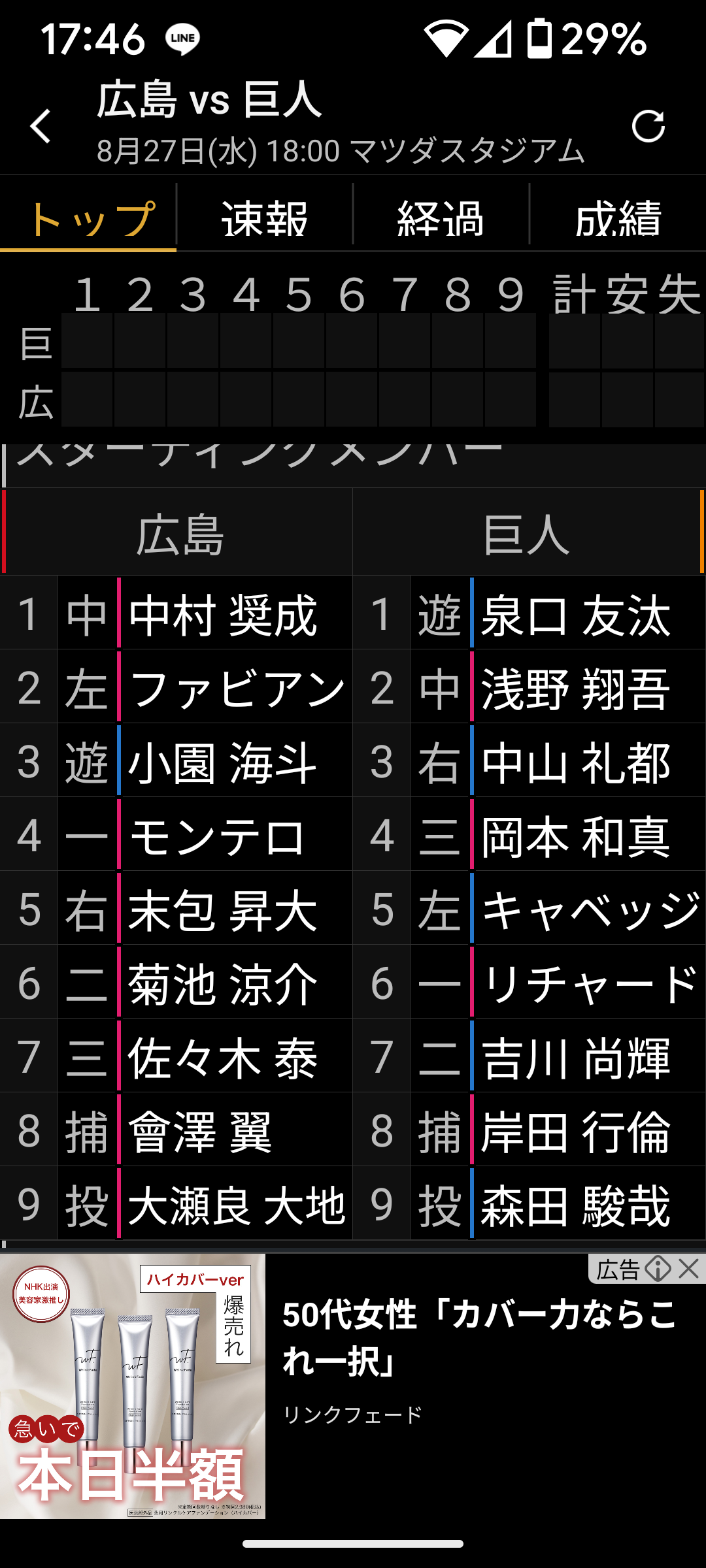Tap Giants pitcher 森田 駿哉

576,1205
